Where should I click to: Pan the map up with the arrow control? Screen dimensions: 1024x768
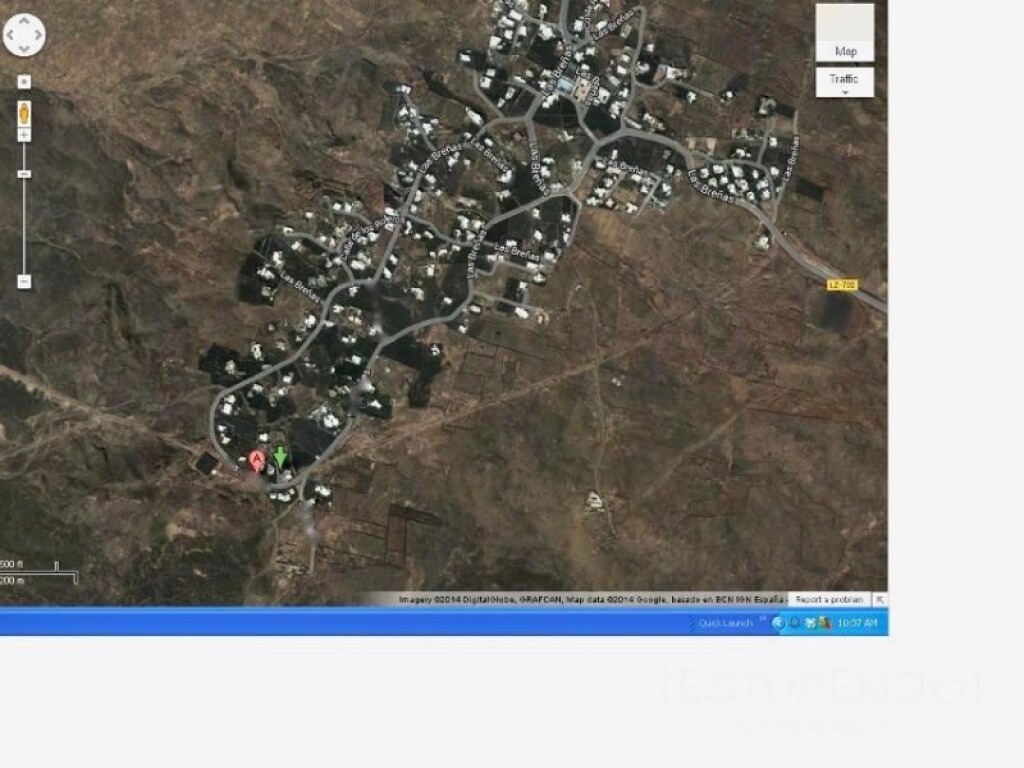click(x=24, y=21)
